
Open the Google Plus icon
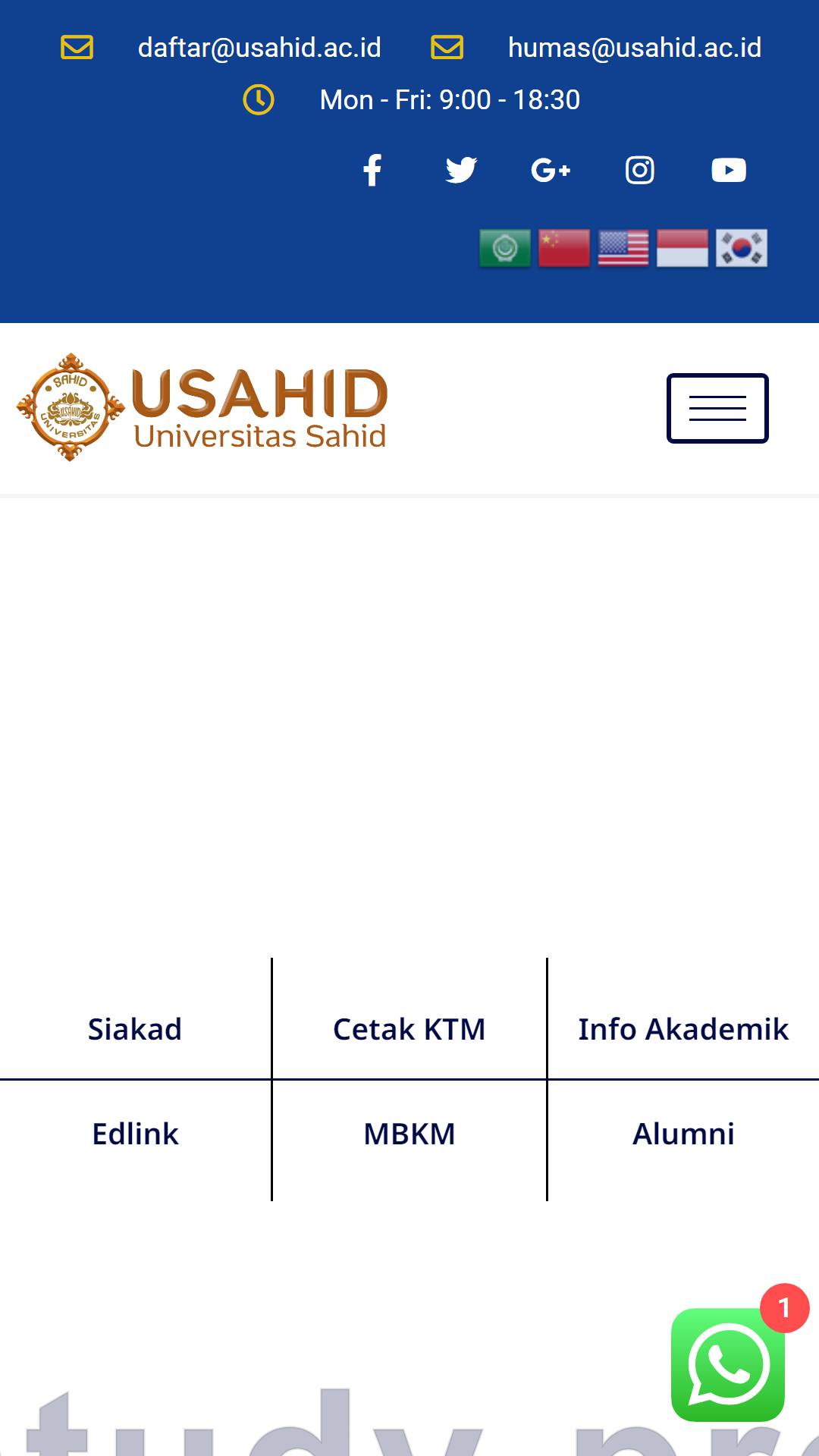(x=551, y=170)
